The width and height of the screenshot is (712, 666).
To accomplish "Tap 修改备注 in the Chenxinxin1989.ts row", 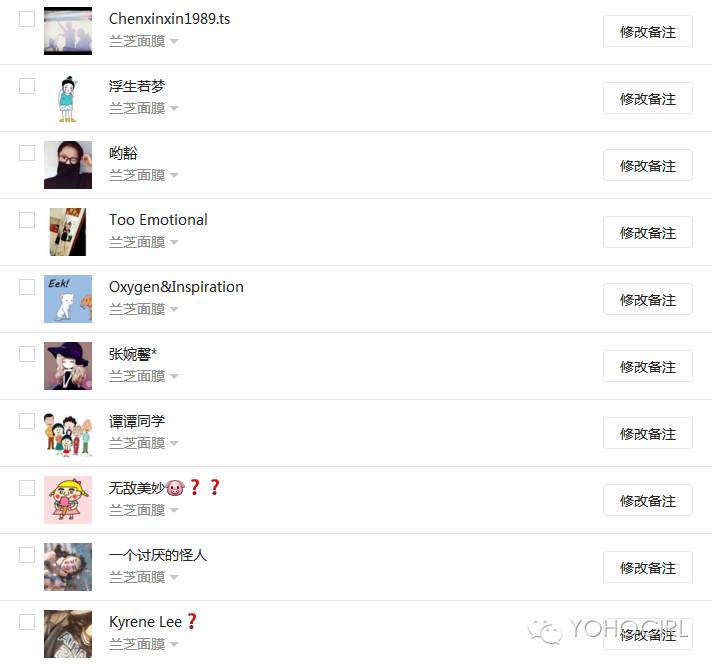I will tap(647, 32).
